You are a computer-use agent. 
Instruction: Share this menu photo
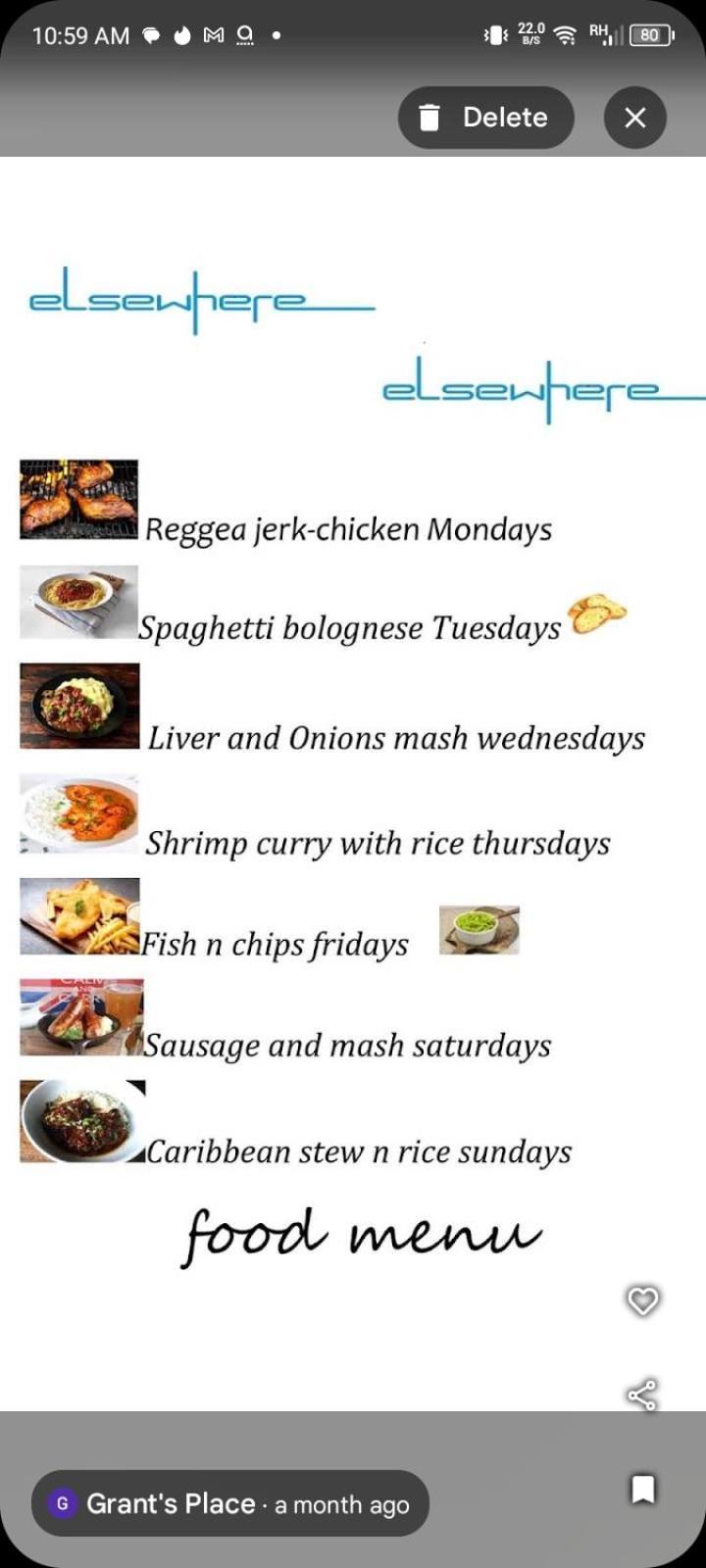click(642, 1395)
